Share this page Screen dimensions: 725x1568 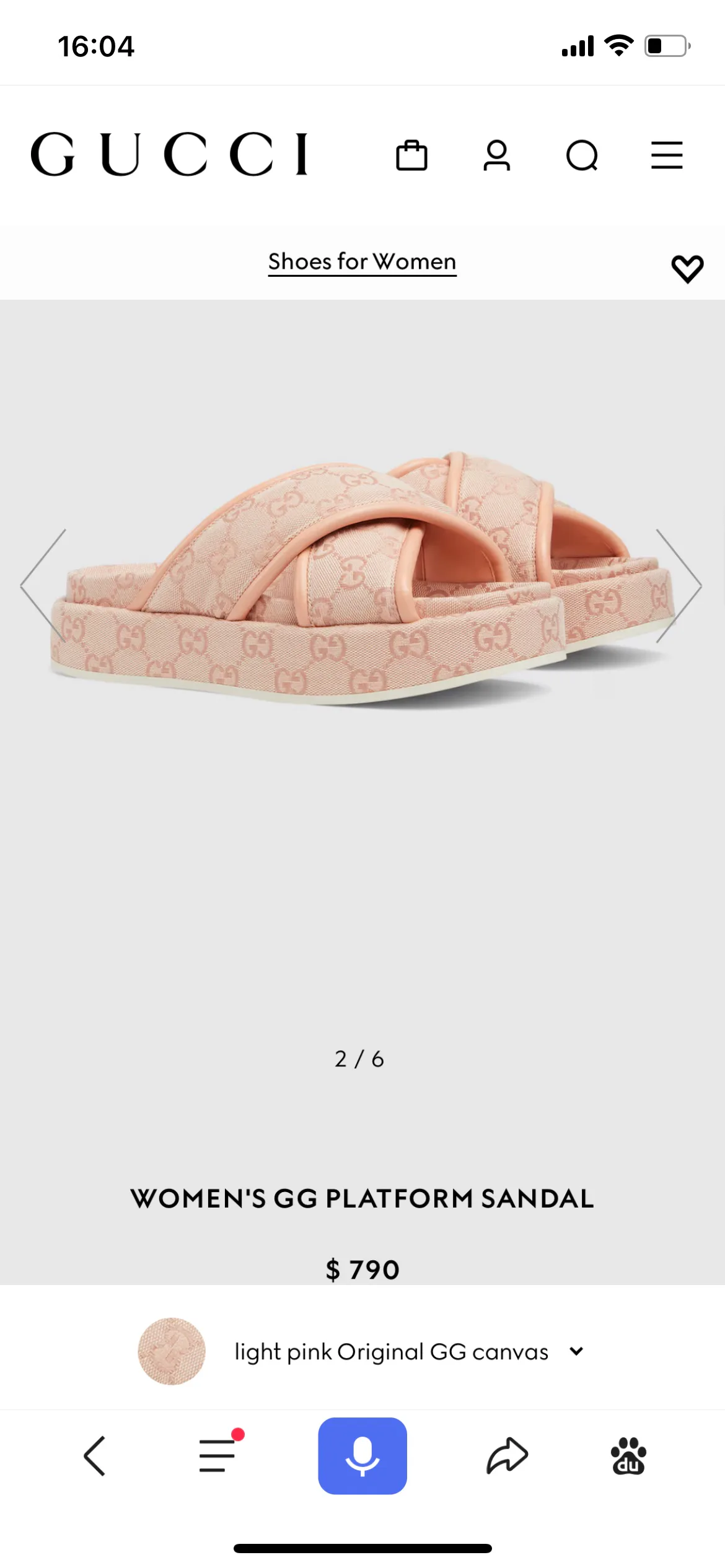tap(507, 1455)
